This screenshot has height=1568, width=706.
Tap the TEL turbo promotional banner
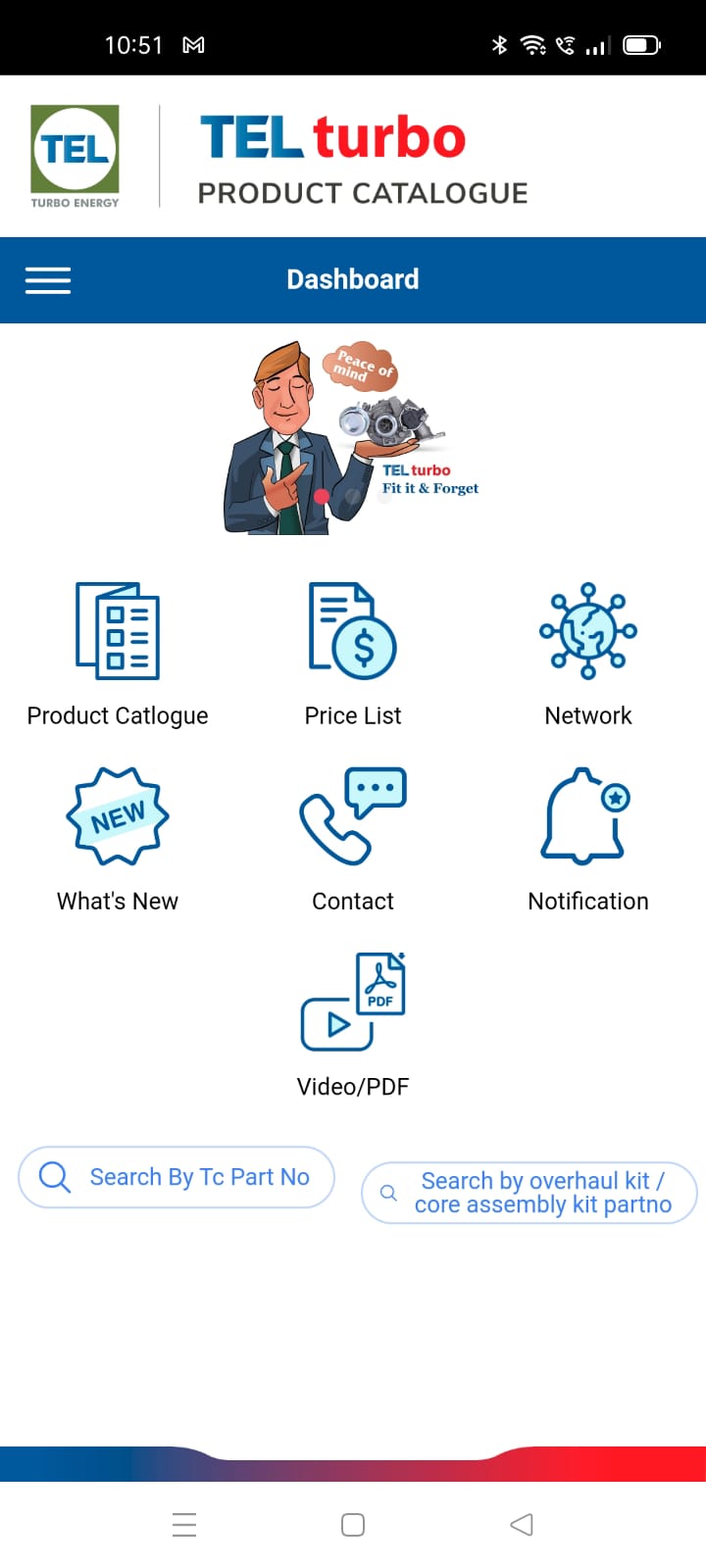coord(353,438)
